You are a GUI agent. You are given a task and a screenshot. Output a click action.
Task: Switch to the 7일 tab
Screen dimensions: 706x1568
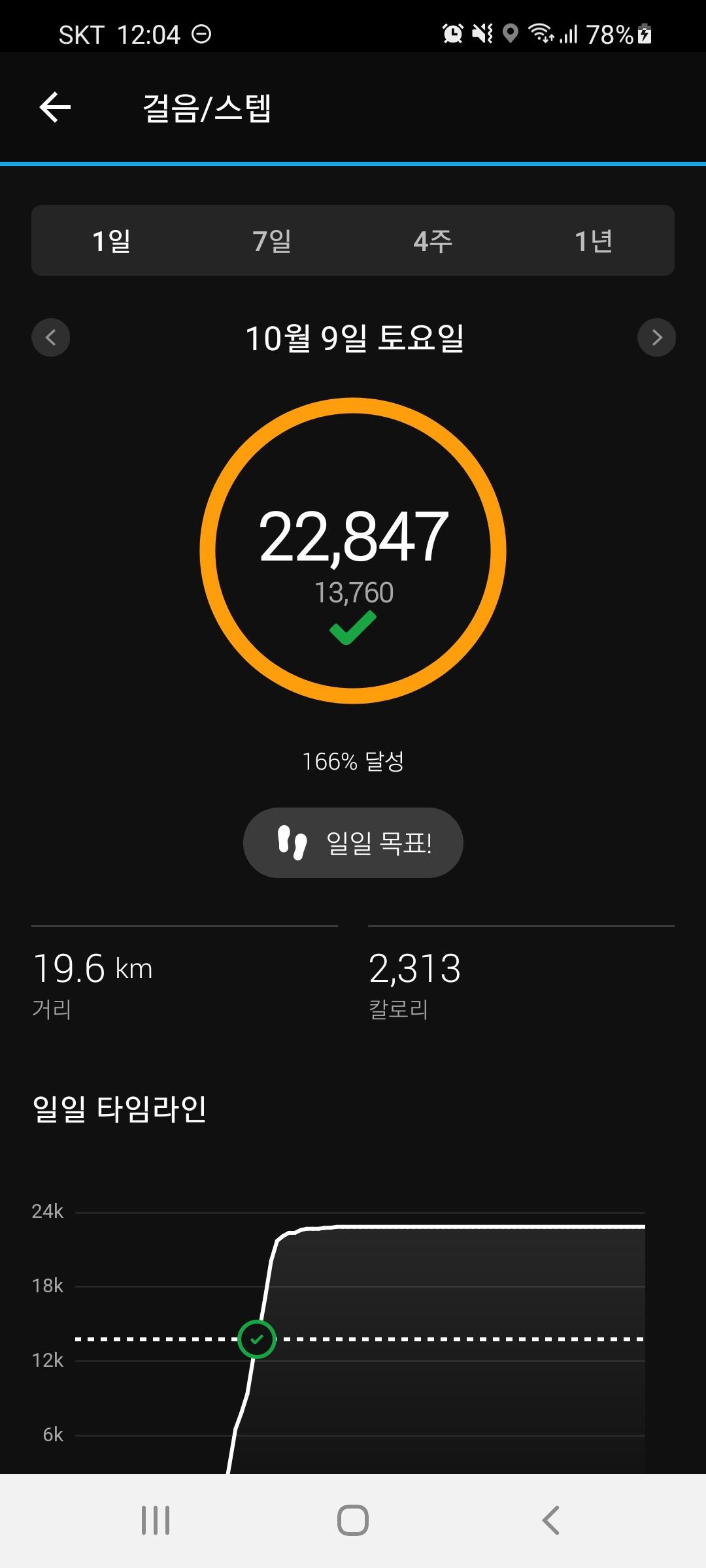click(272, 240)
